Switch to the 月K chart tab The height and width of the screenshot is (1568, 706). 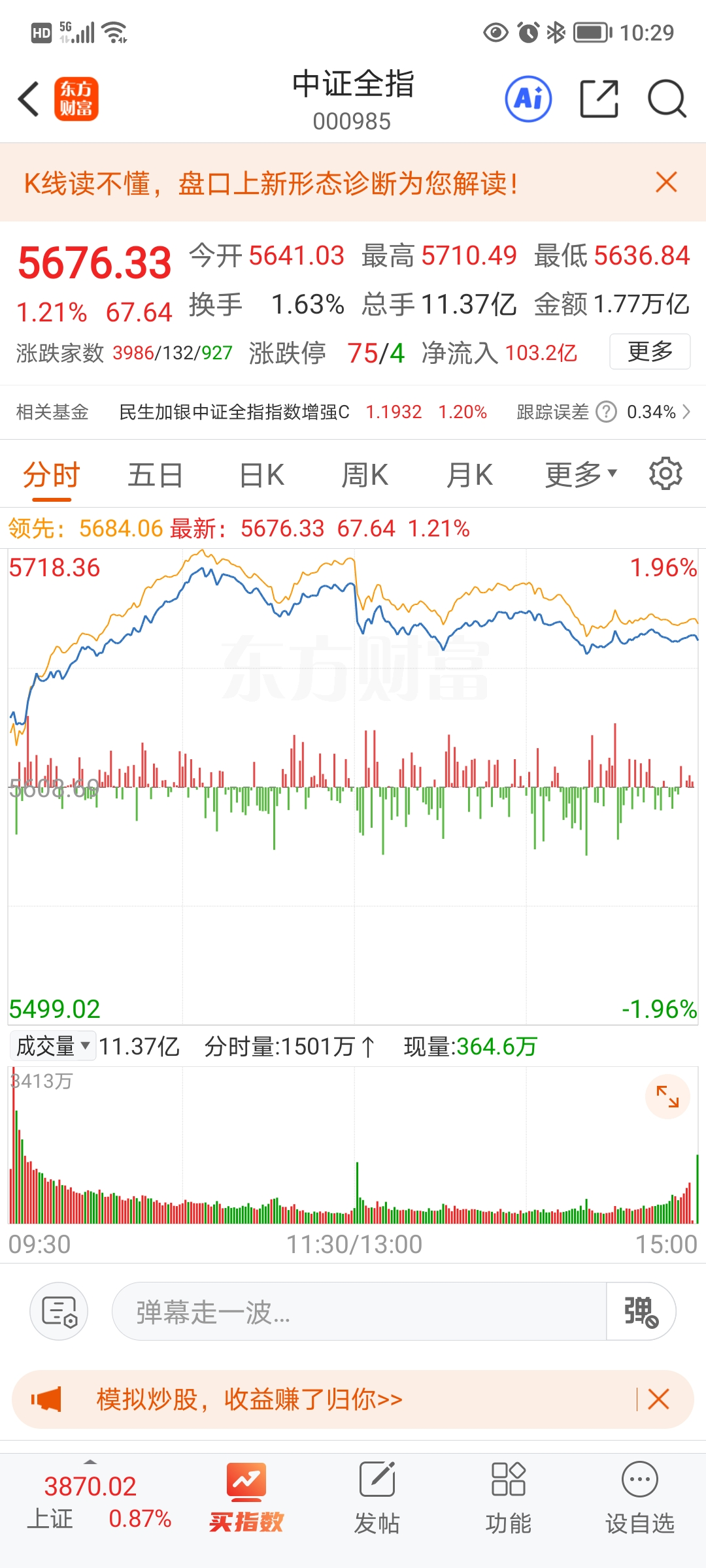469,475
